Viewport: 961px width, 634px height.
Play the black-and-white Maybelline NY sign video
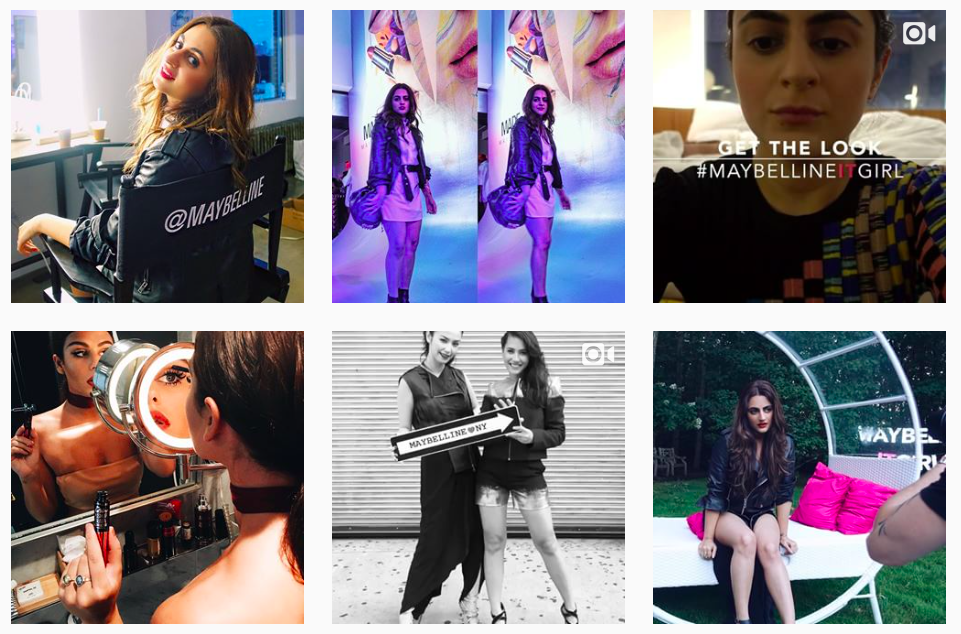click(x=478, y=478)
